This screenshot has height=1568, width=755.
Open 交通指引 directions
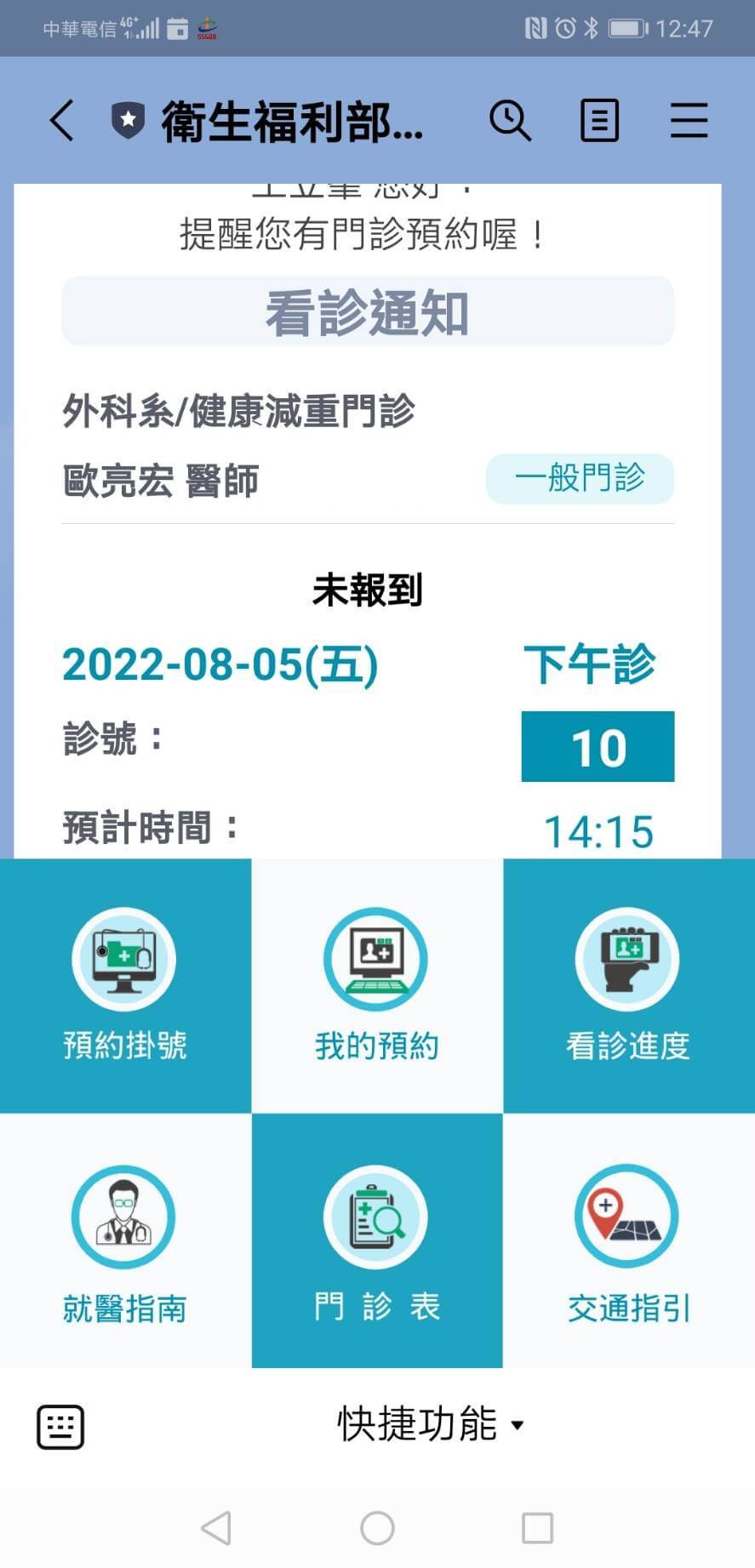point(628,1242)
